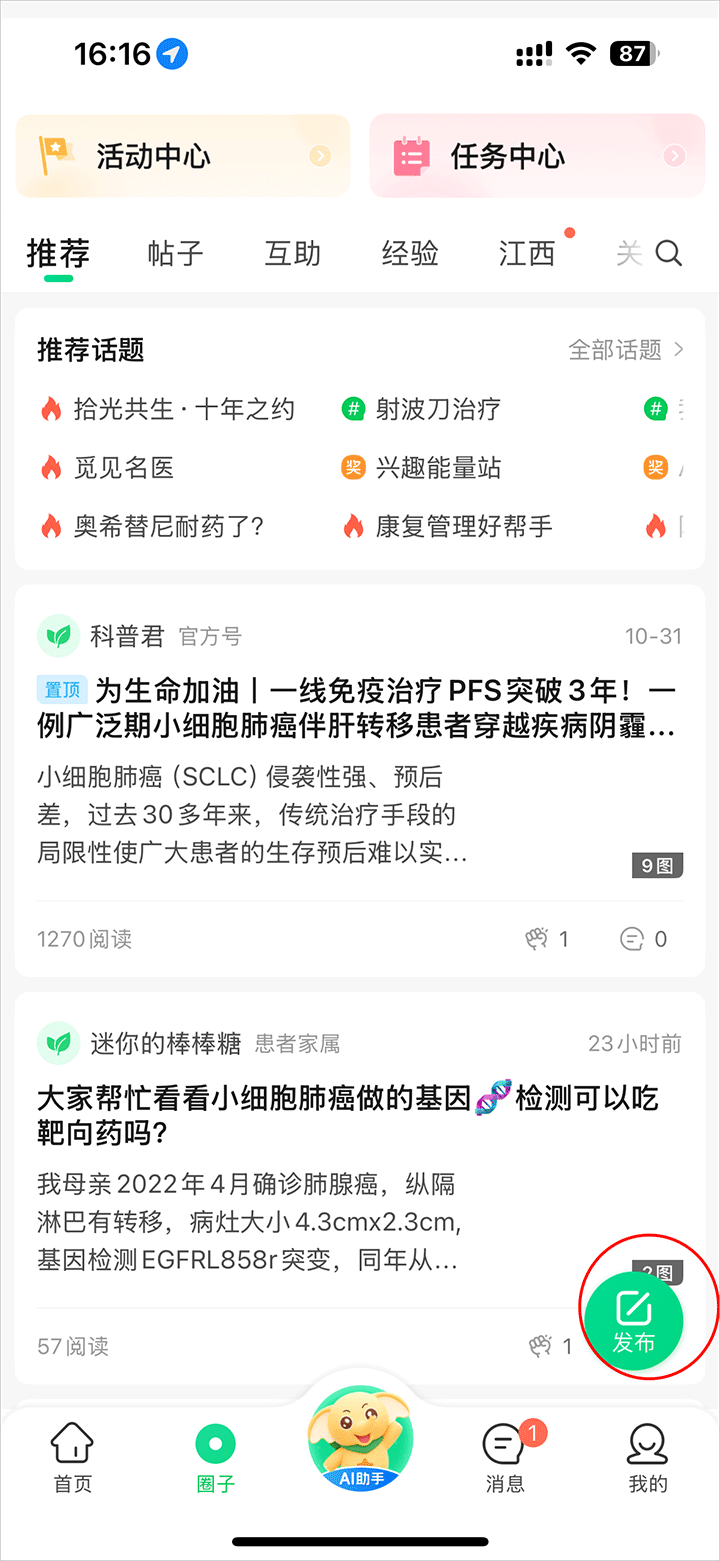This screenshot has height=1561, width=720.
Task: Open the search magnifier icon
Action: coord(668,254)
